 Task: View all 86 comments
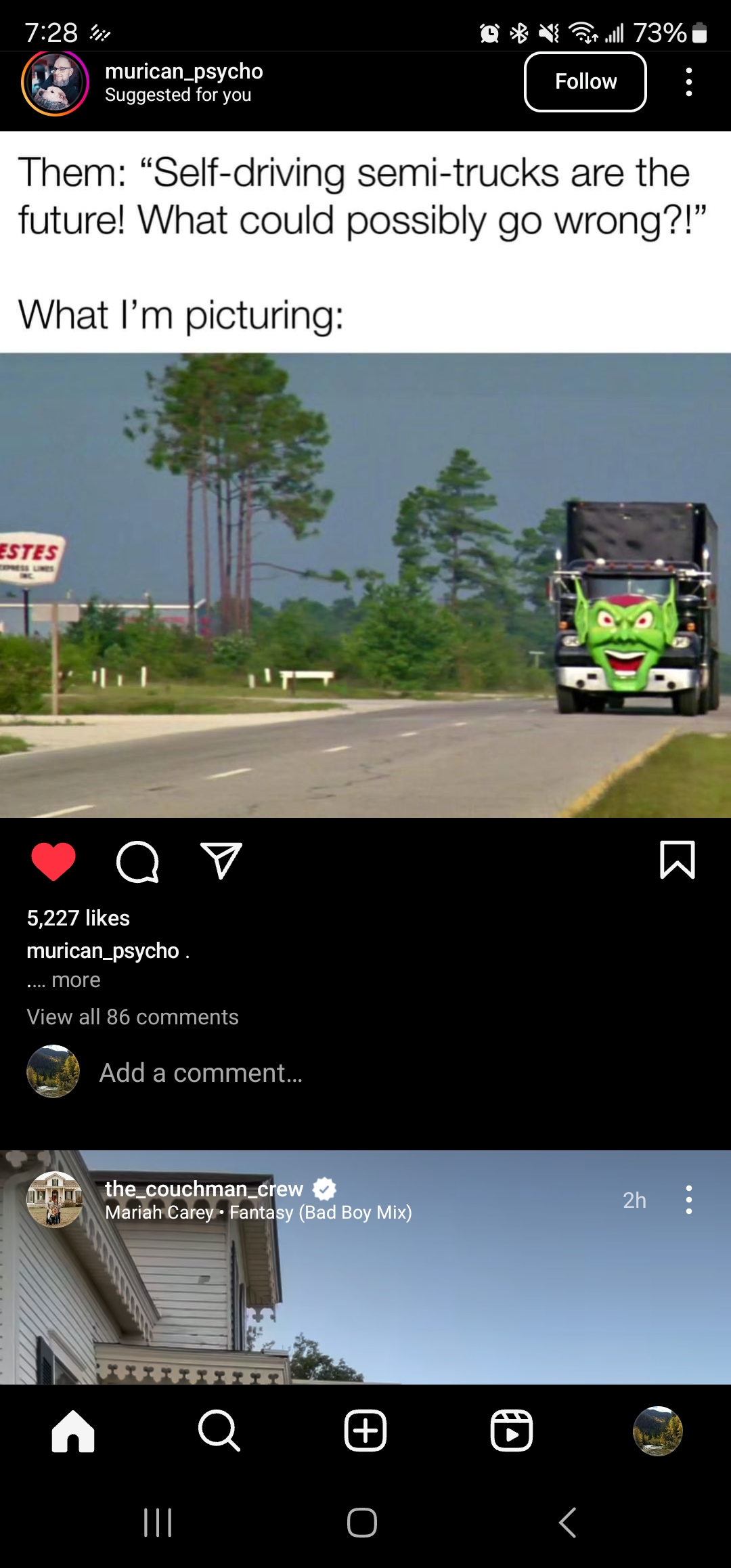[133, 1017]
